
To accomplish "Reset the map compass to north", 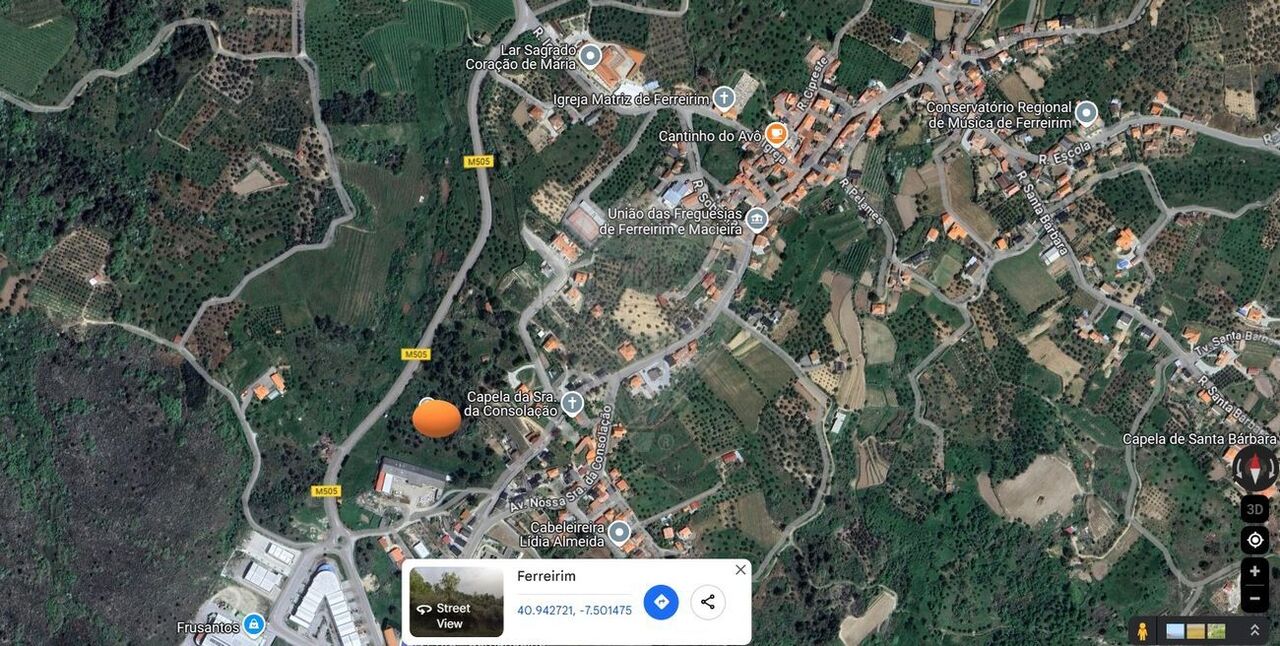I will point(1255,469).
